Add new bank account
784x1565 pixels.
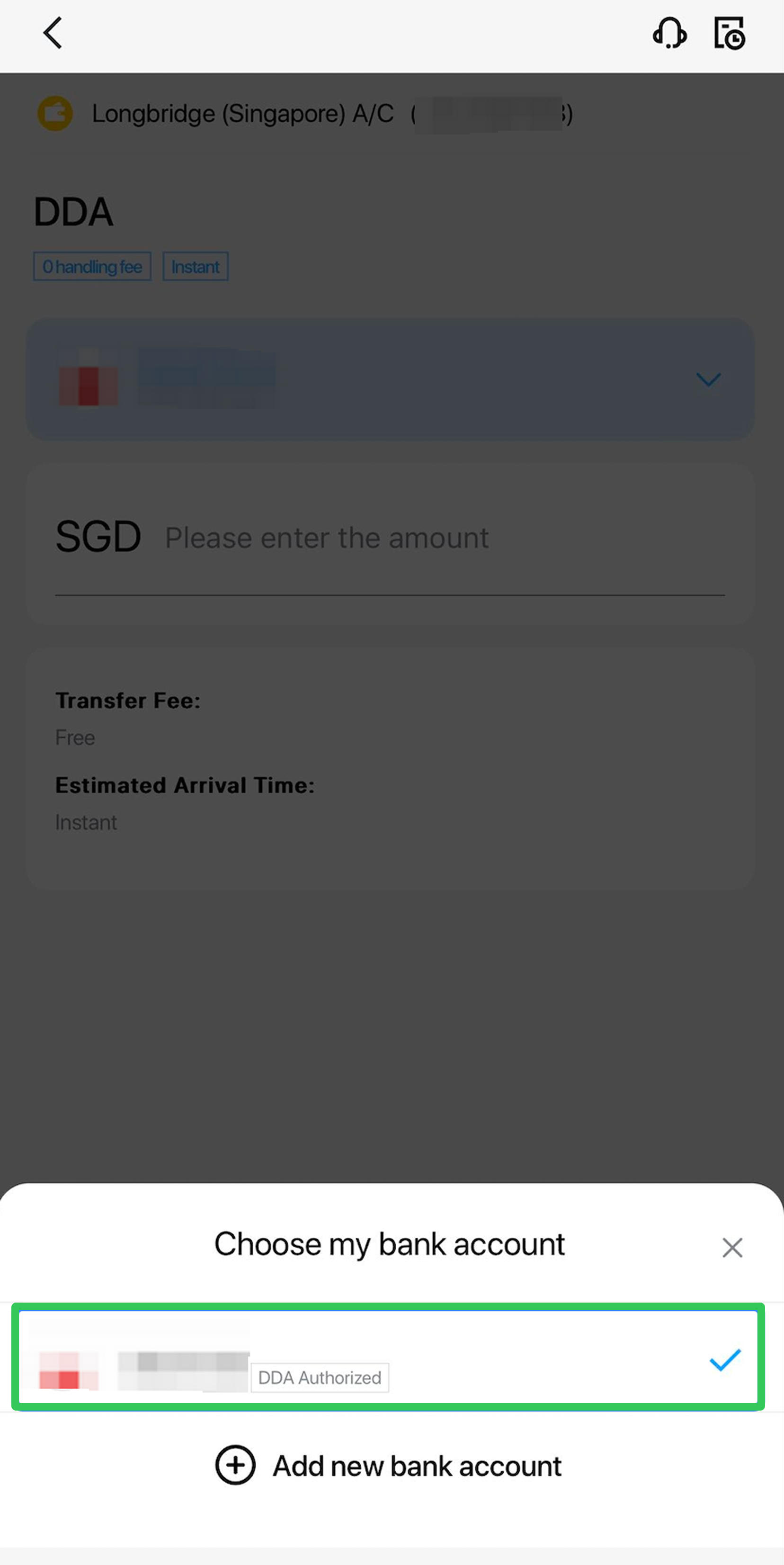click(389, 1466)
